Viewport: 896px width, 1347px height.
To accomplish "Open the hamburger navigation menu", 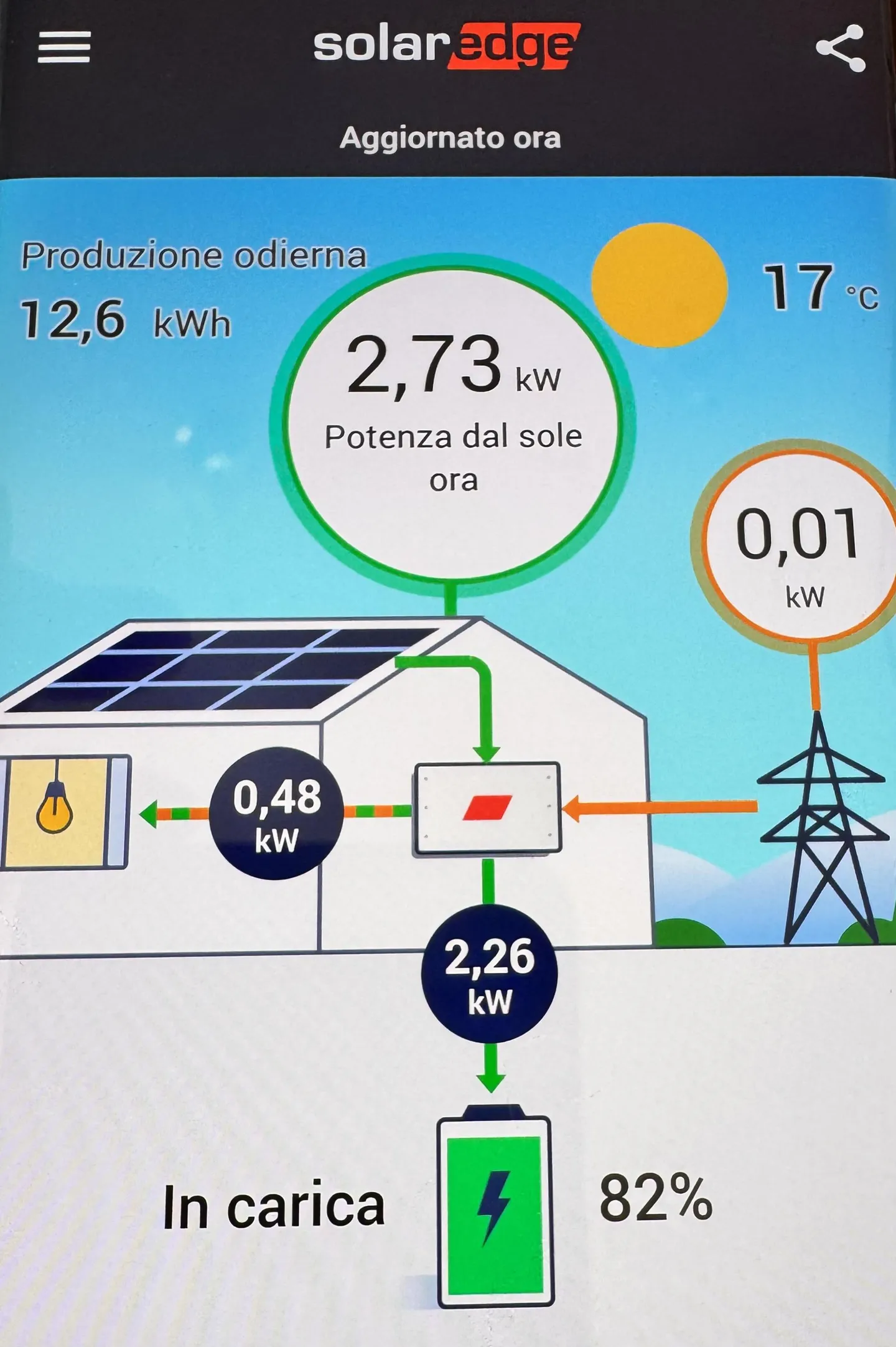I will [63, 47].
